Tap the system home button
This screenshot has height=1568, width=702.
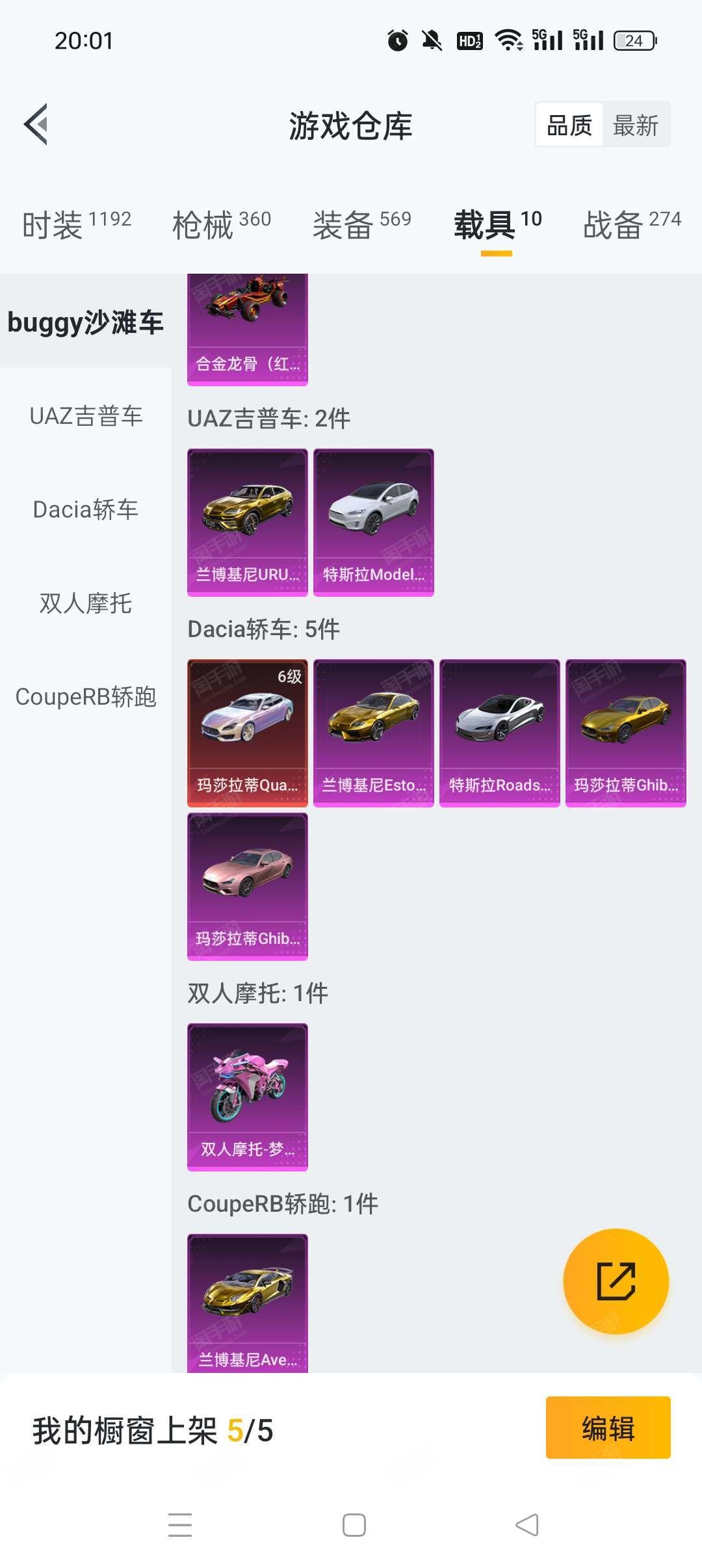point(354,1525)
